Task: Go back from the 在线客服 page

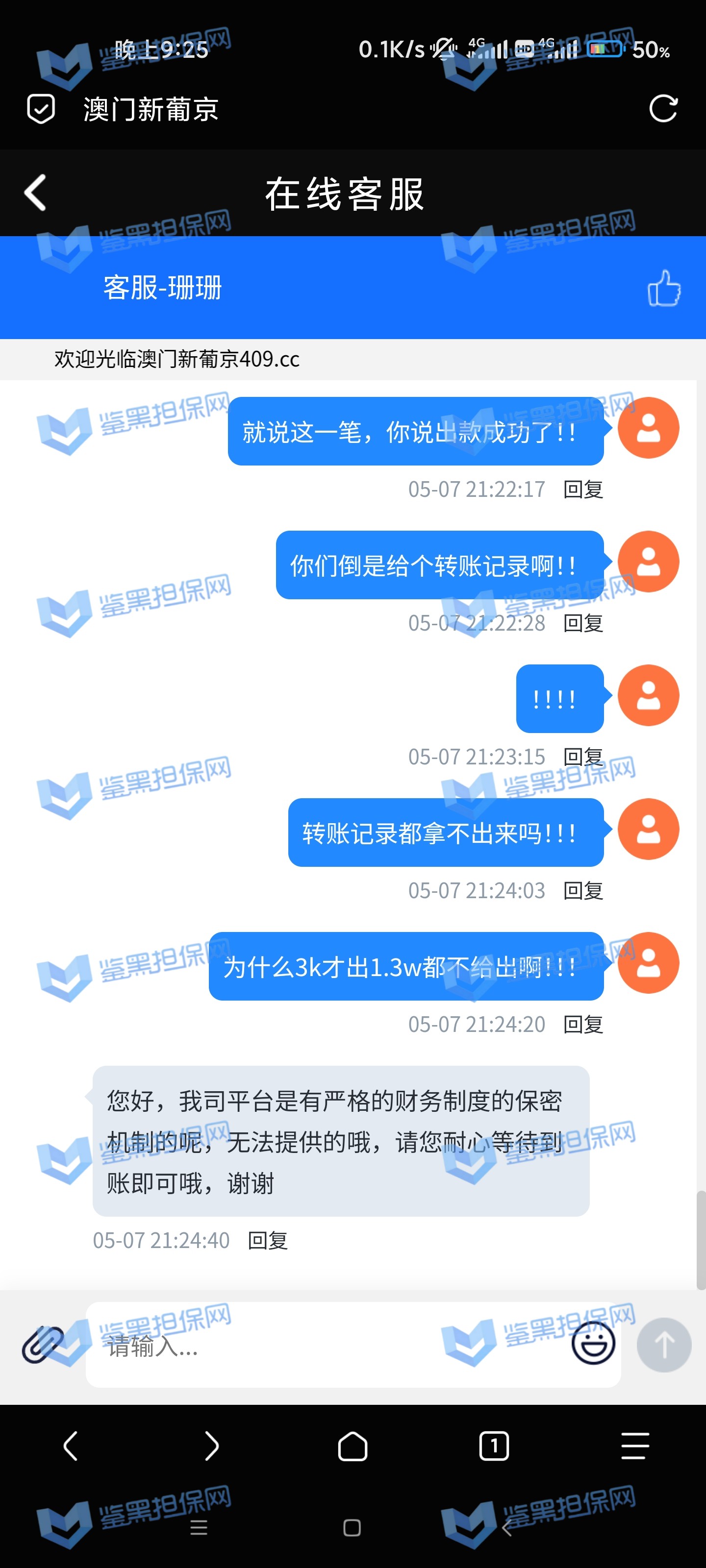Action: pos(35,193)
